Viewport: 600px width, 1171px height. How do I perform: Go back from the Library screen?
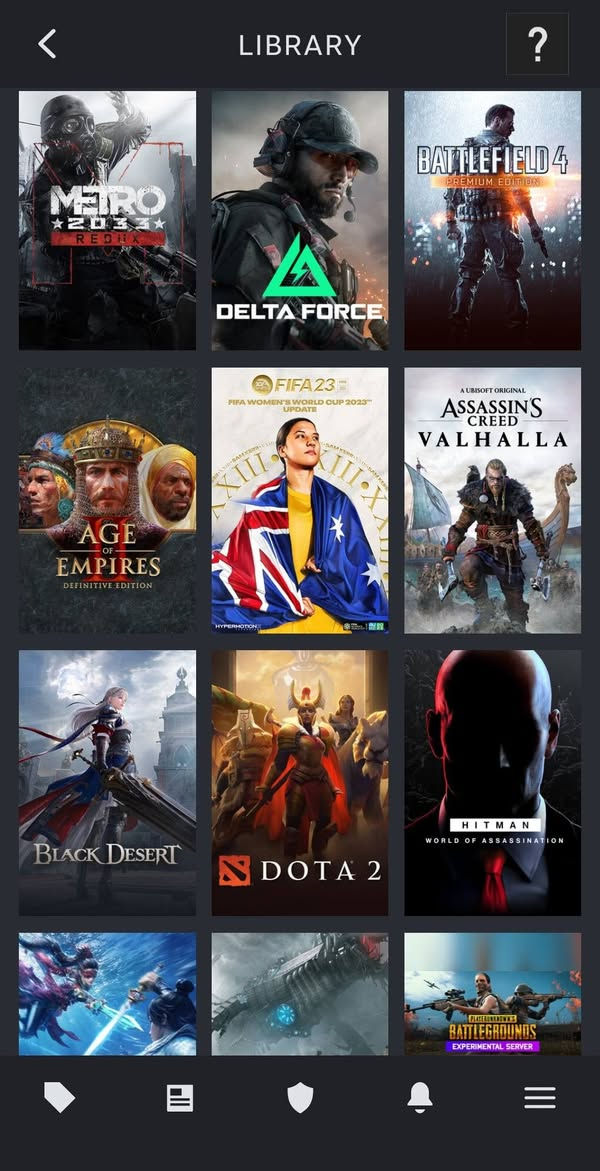point(47,45)
